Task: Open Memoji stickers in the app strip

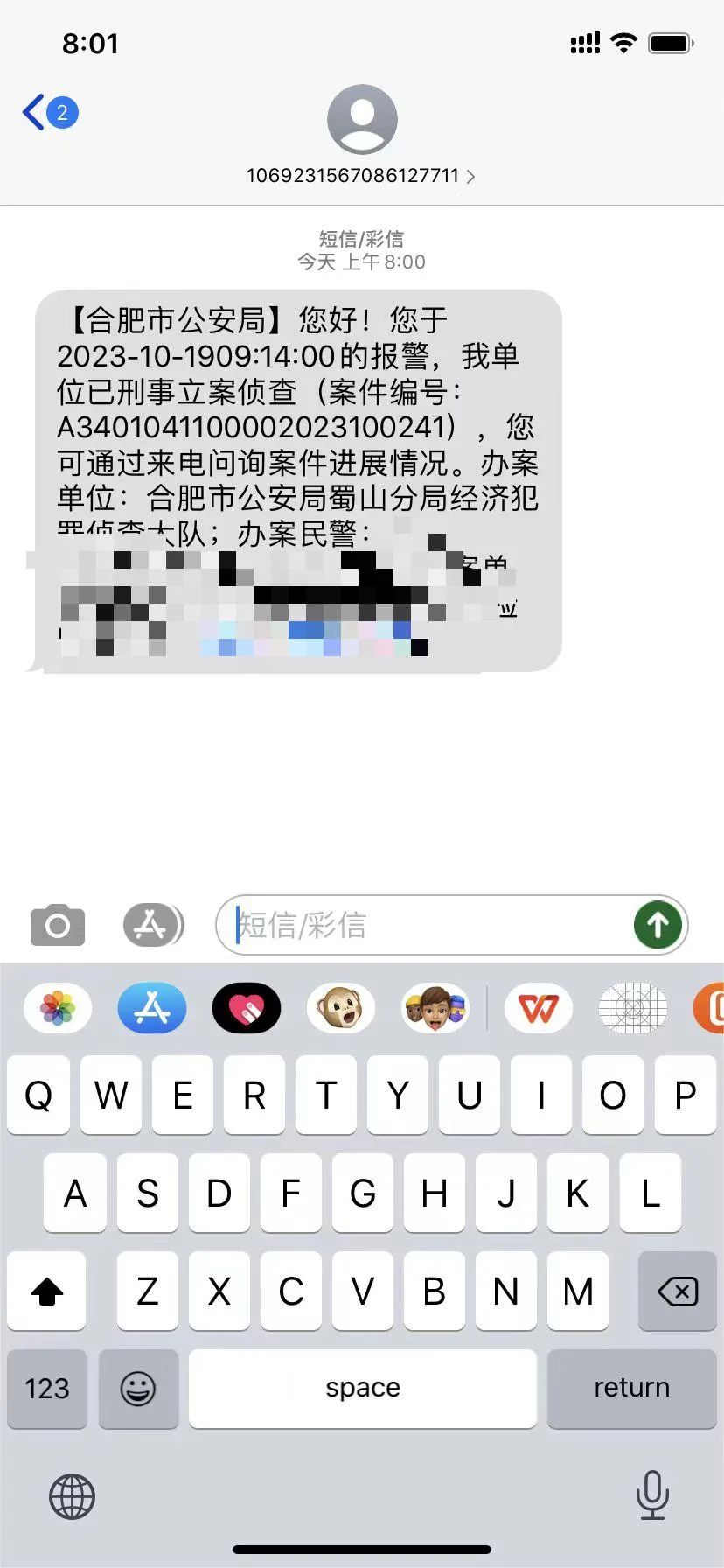Action: [435, 1009]
